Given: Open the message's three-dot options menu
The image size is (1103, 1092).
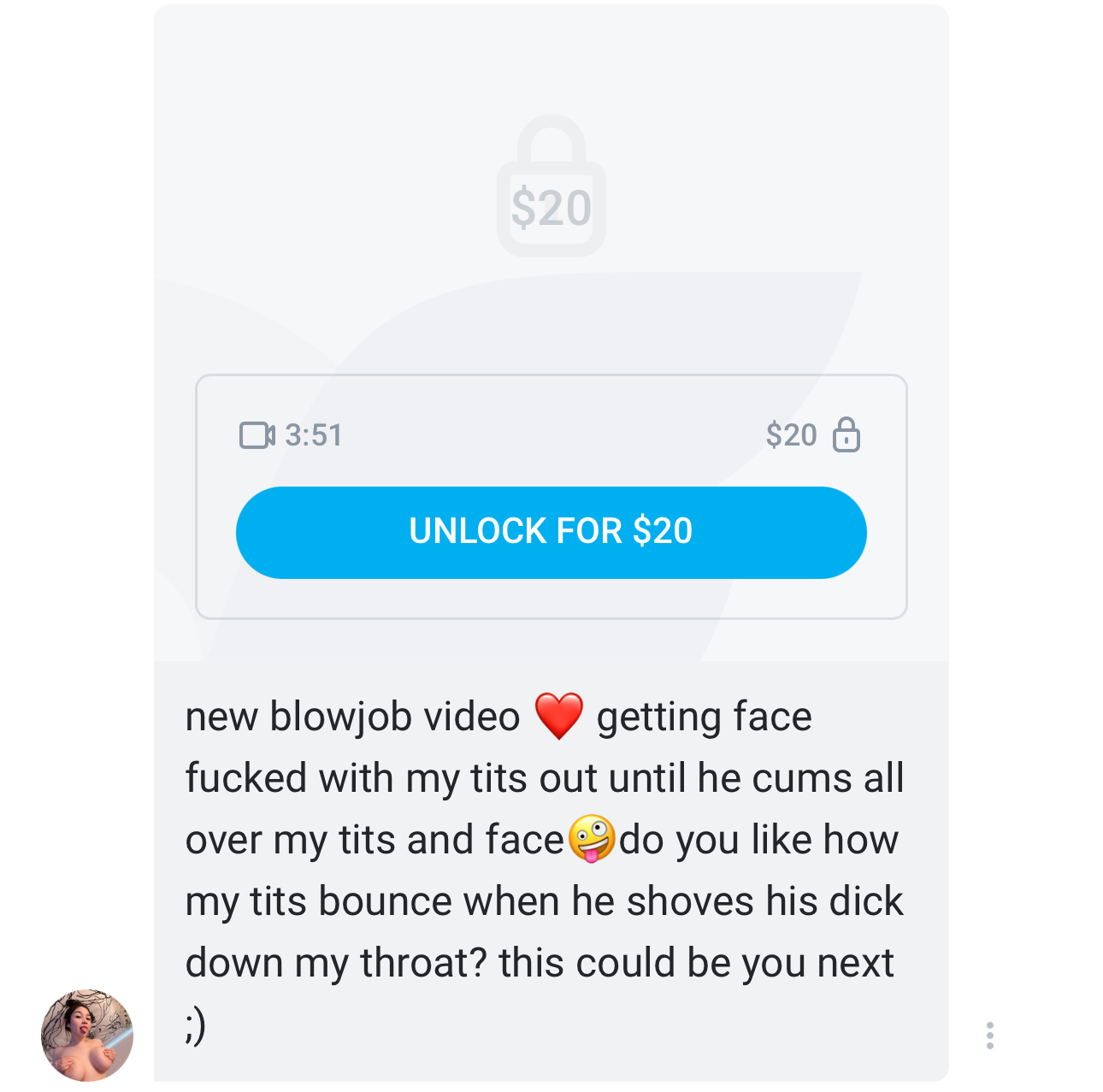Looking at the screenshot, I should point(989,1035).
